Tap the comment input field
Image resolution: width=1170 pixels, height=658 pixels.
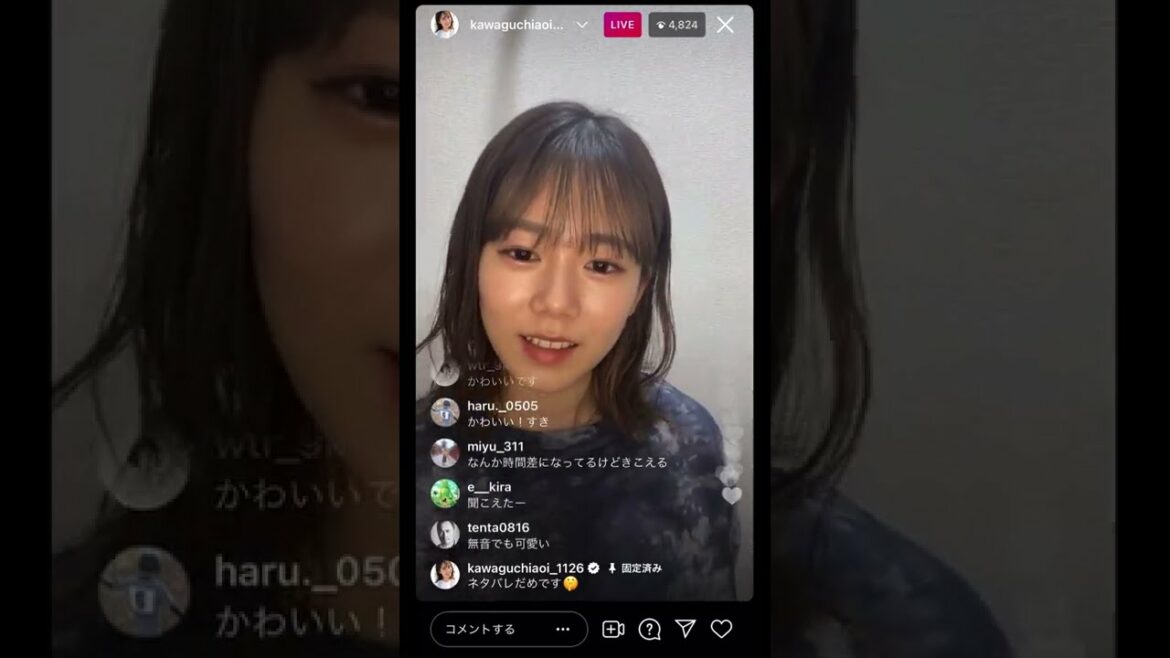click(x=490, y=629)
